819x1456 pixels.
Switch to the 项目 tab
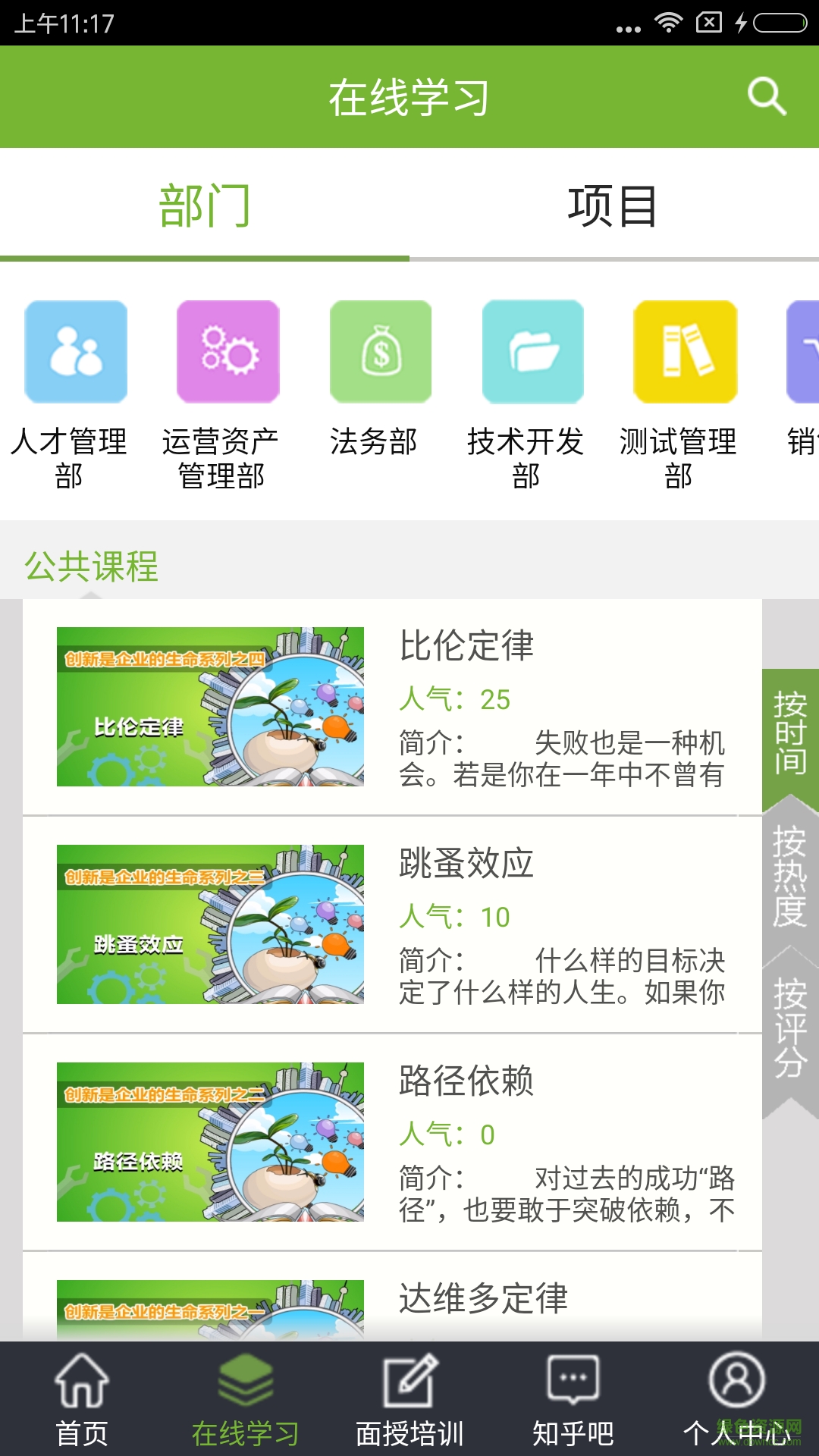613,206
